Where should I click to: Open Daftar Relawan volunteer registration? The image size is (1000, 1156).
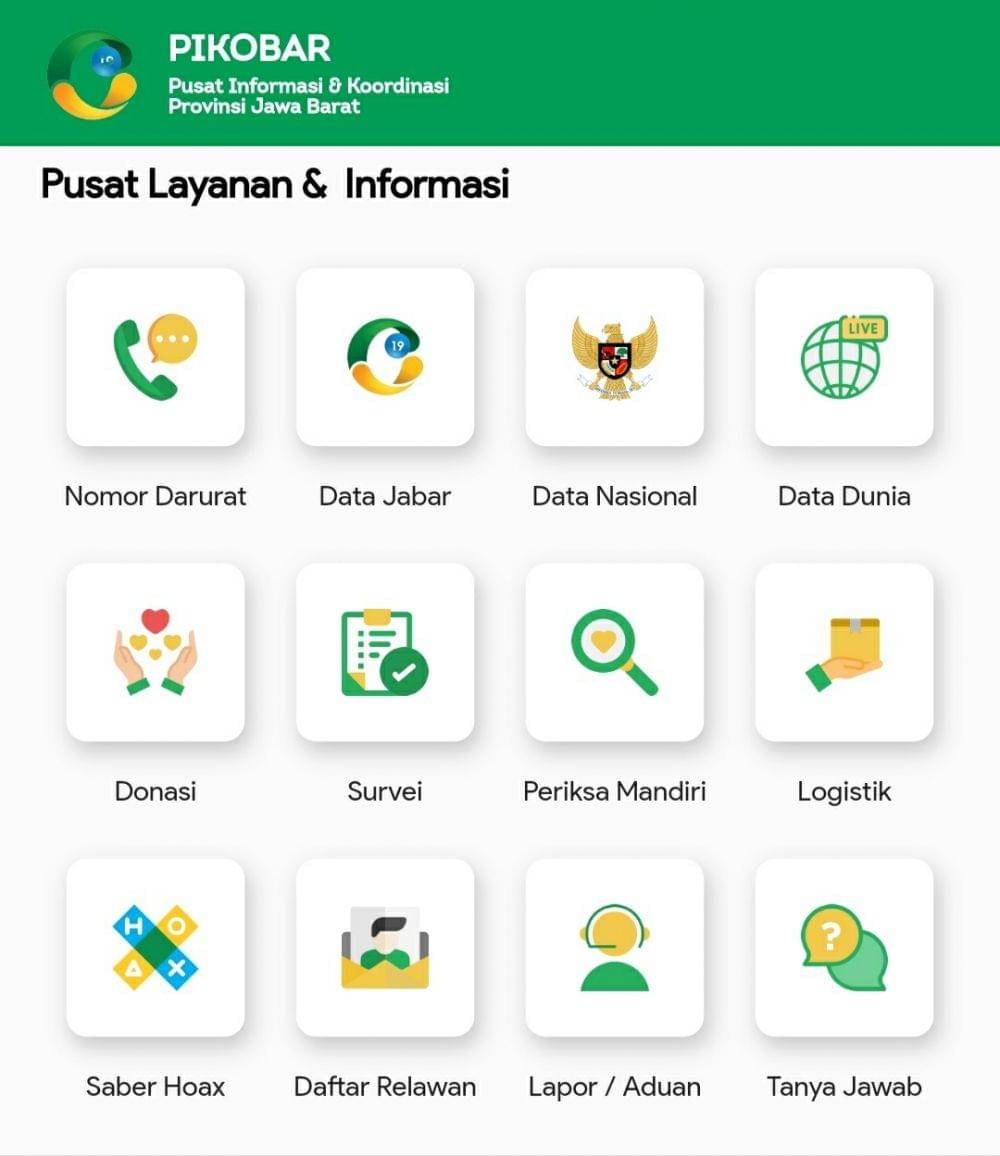(385, 947)
